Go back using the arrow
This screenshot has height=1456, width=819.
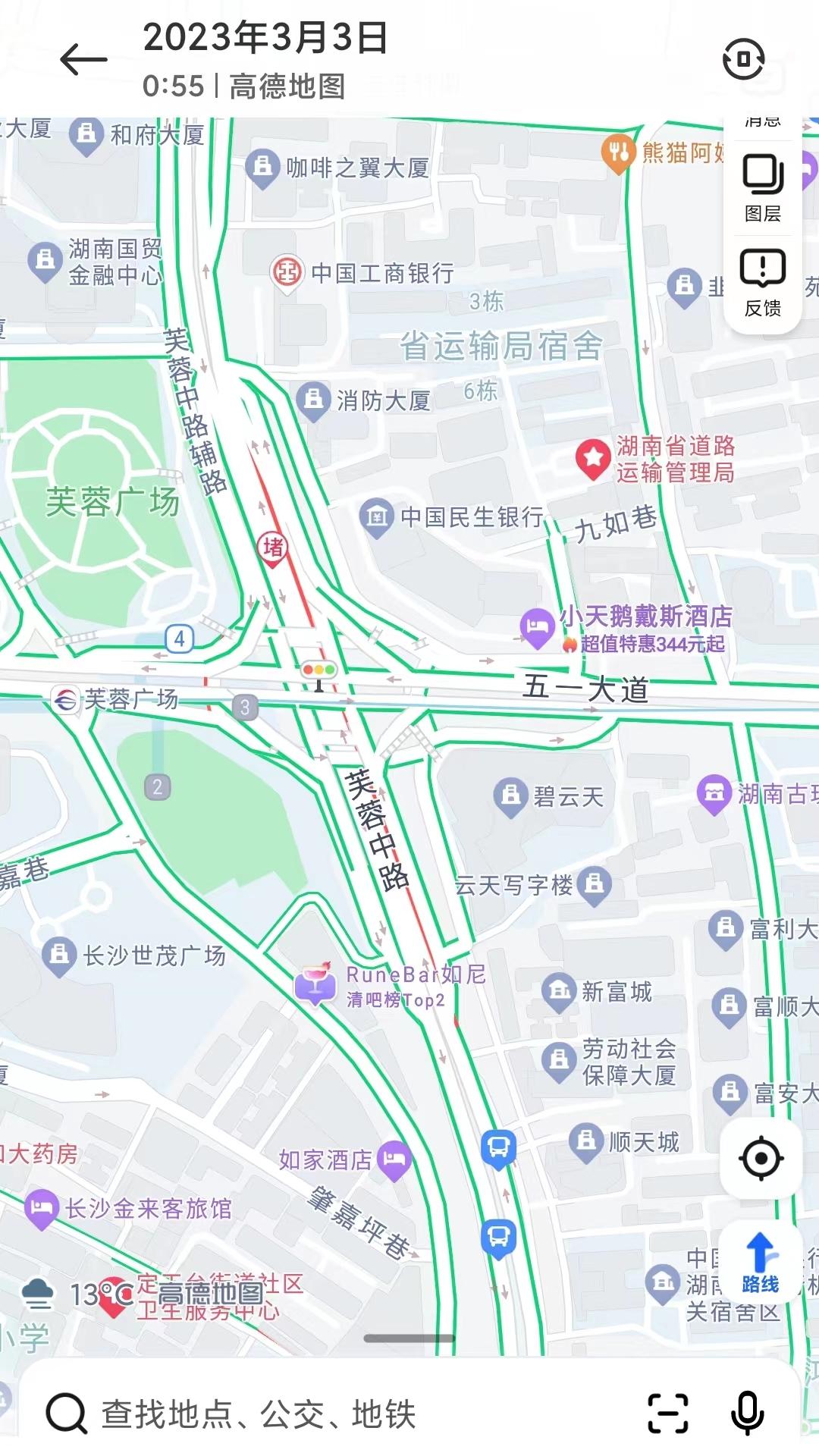tap(83, 60)
